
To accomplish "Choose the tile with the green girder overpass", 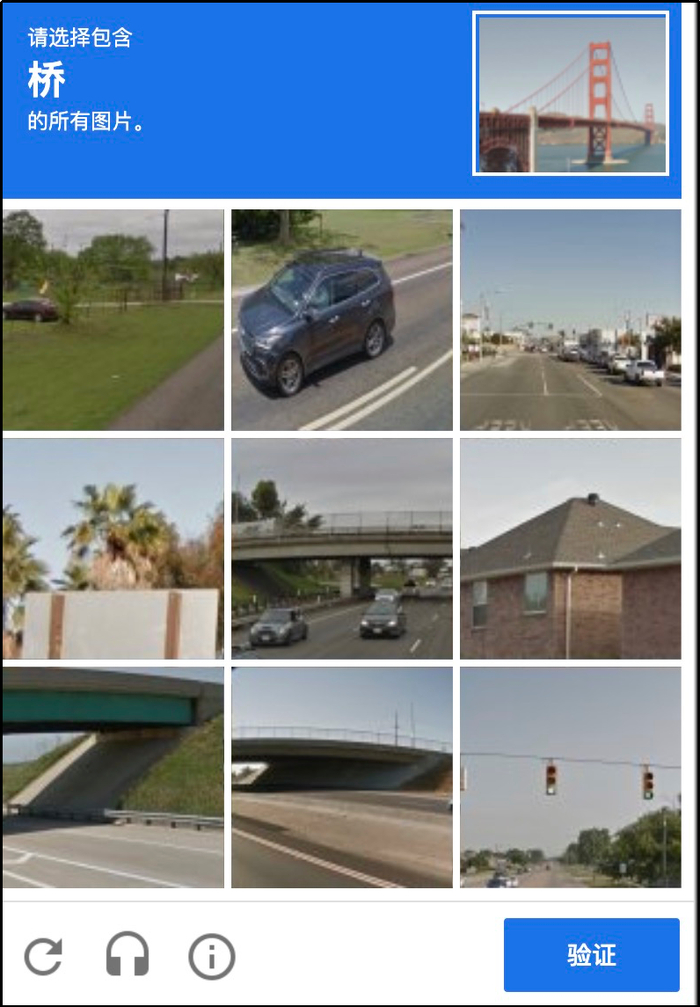I will 113,777.
